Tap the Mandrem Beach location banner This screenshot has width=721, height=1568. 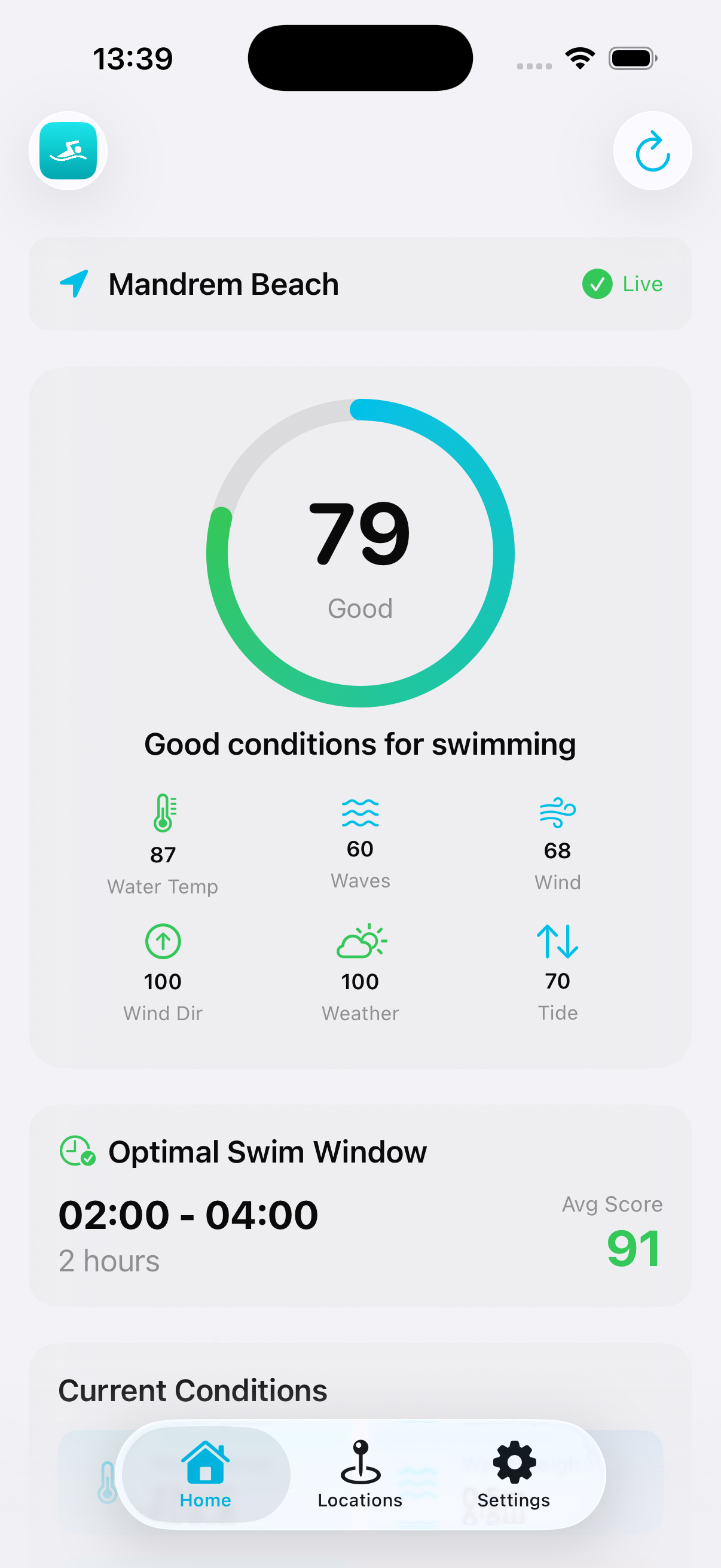coord(360,283)
